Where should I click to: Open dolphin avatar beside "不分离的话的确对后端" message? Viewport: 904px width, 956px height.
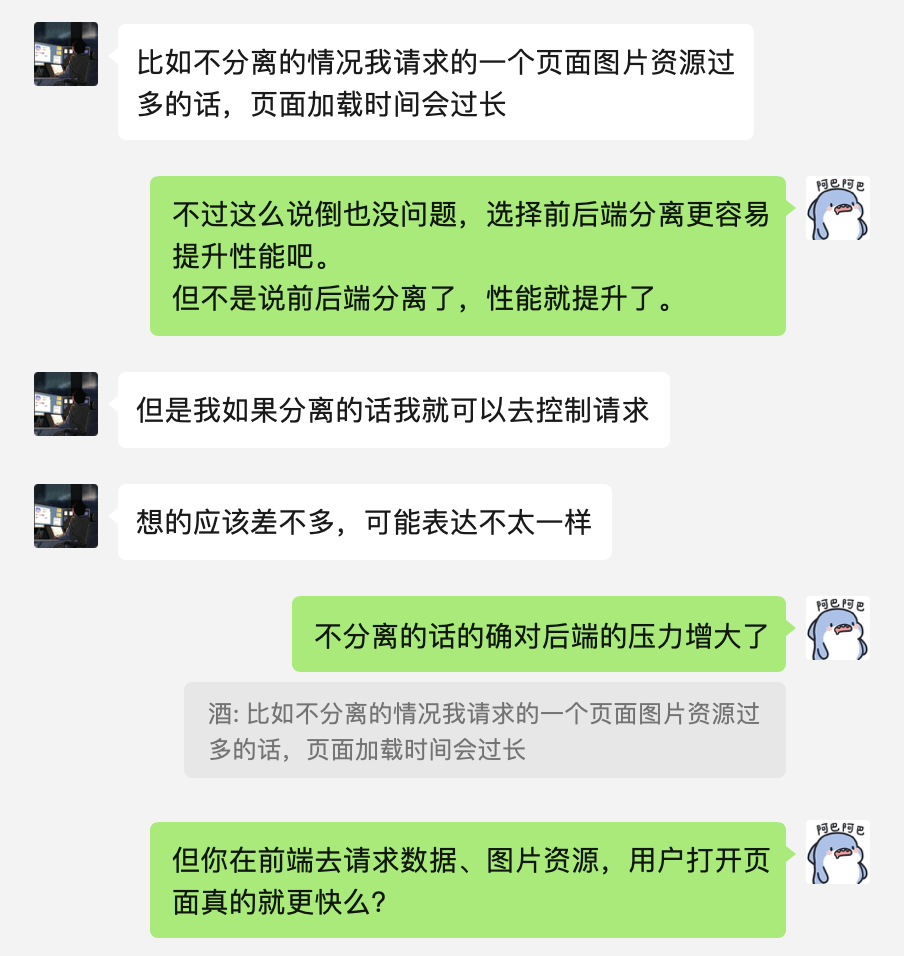[x=837, y=628]
